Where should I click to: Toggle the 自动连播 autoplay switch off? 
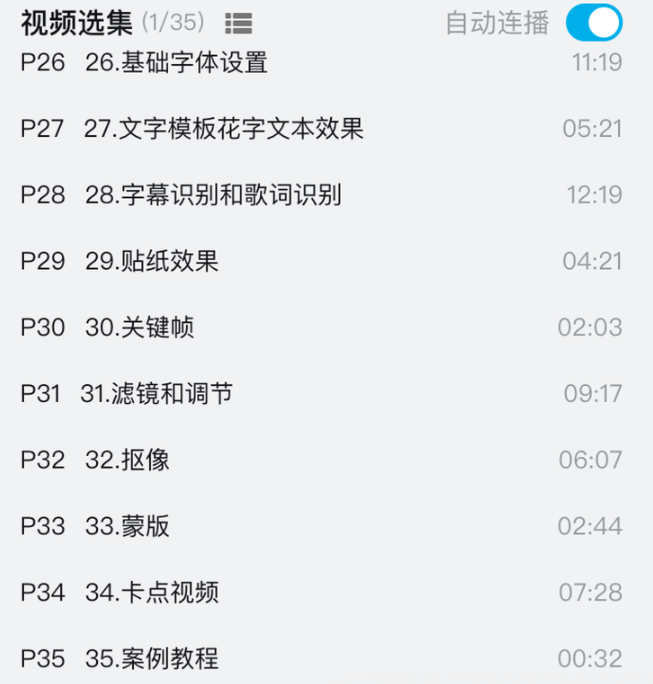coord(593,23)
